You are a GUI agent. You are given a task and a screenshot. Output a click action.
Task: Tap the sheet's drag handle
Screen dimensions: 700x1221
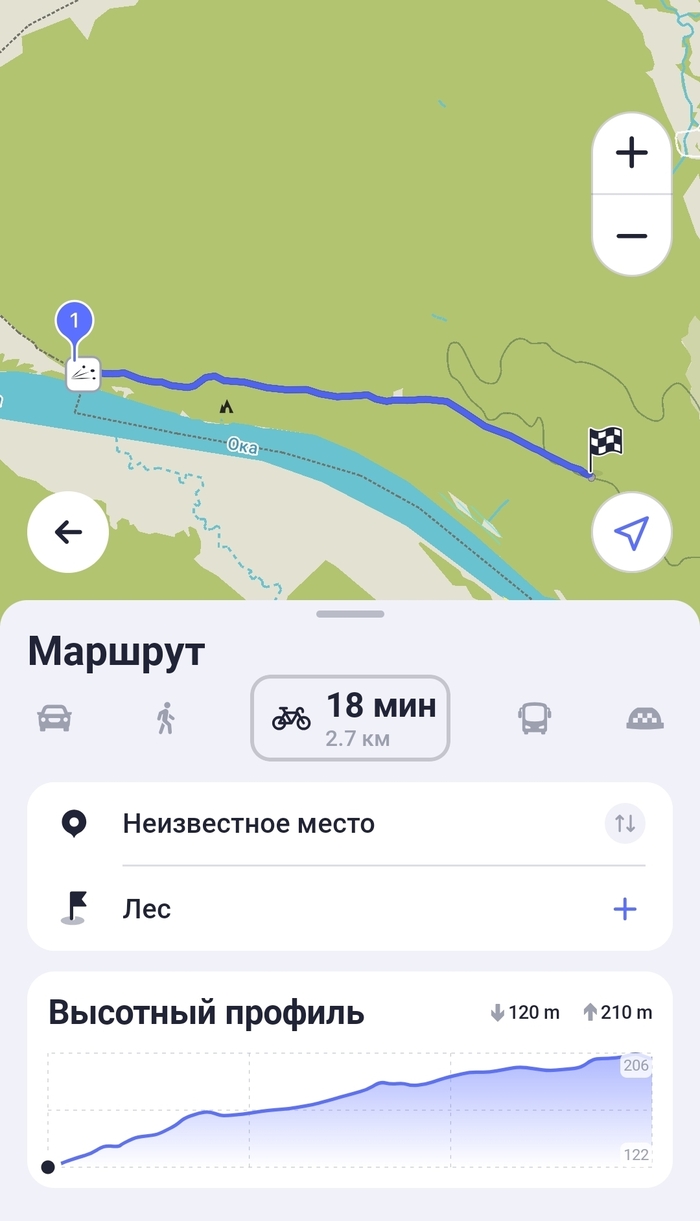pos(350,614)
